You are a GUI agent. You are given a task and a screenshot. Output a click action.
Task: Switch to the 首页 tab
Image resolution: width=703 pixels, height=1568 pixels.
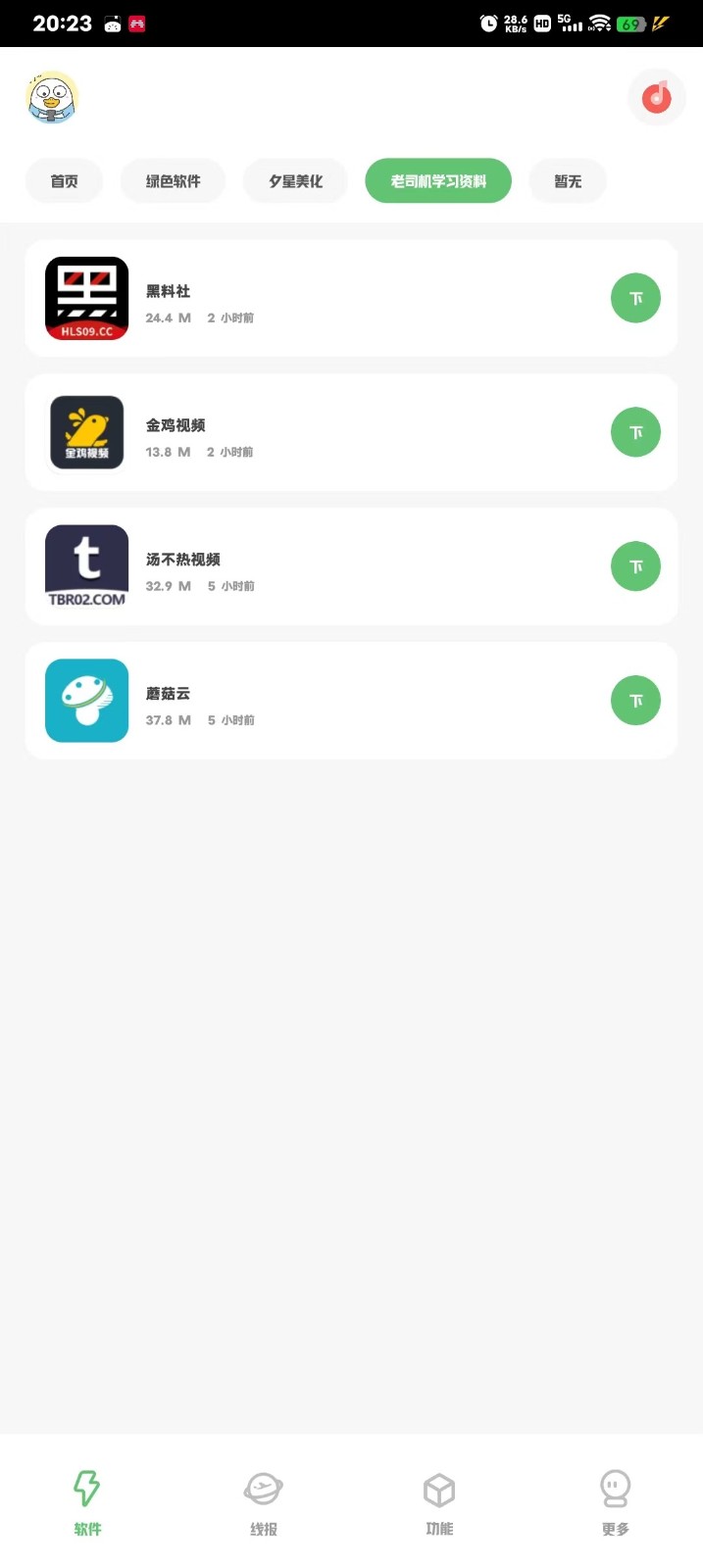click(x=64, y=181)
